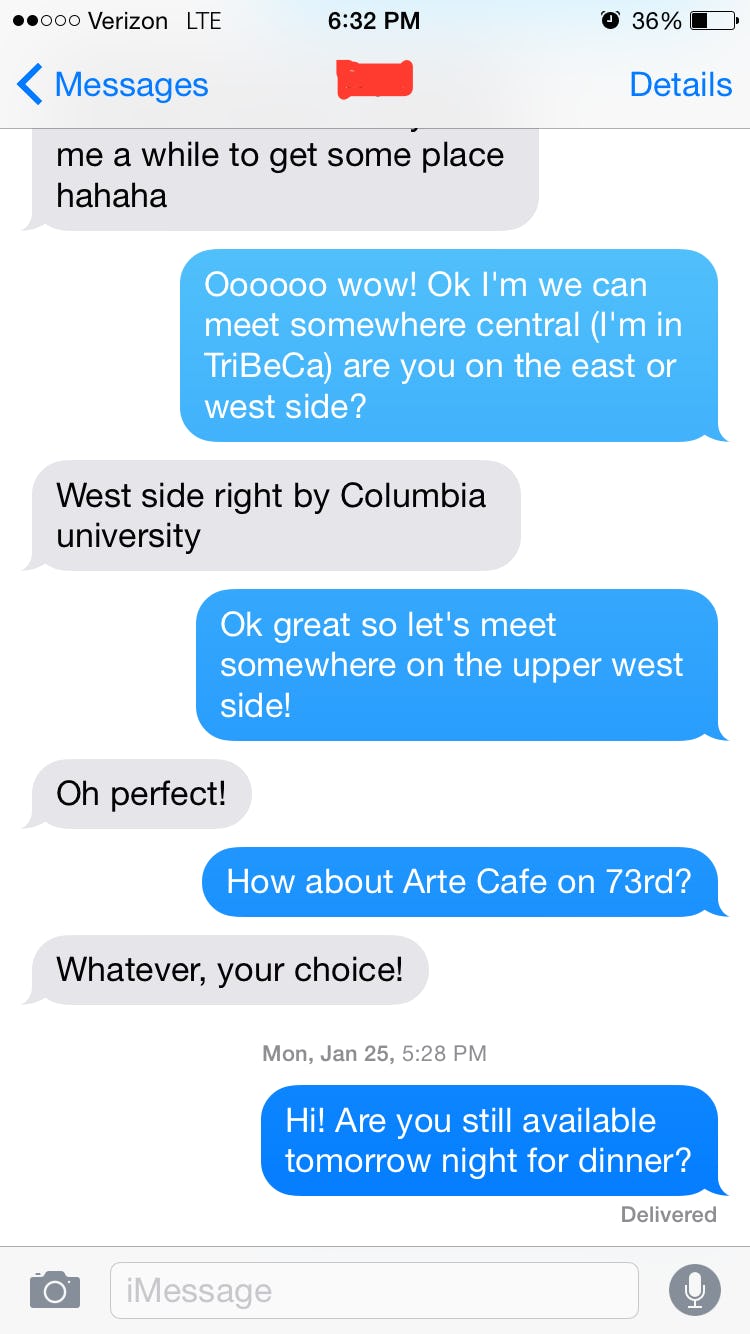Image resolution: width=750 pixels, height=1334 pixels.
Task: Open the Details screen for this conversation
Action: pos(681,84)
